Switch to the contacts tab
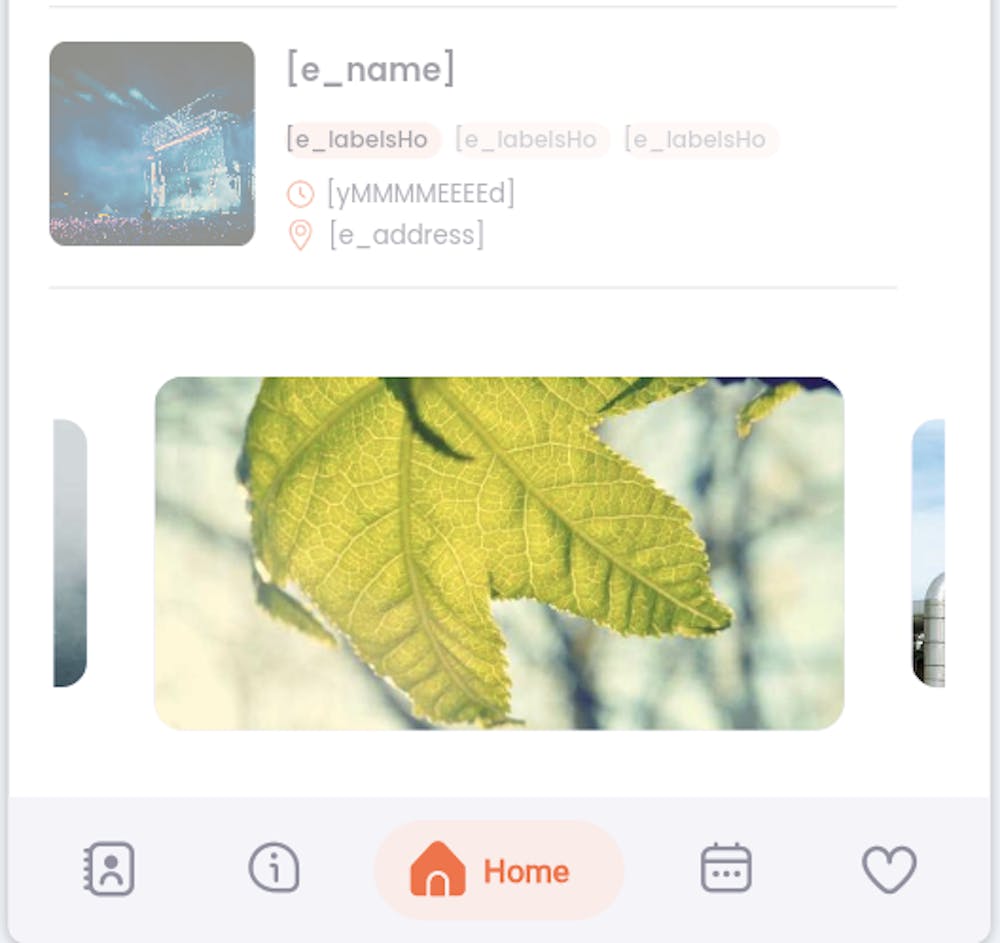1000x943 pixels. [x=108, y=869]
